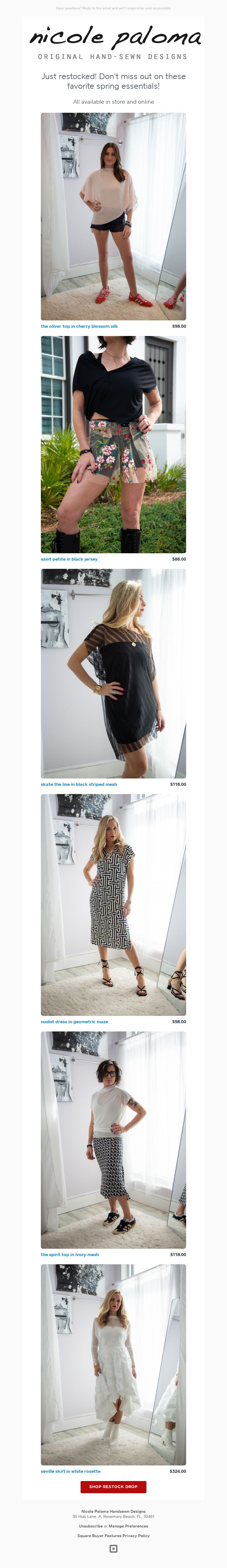Unsubscribe from this mailing list
This screenshot has height=1568, width=227.
click(90, 1526)
